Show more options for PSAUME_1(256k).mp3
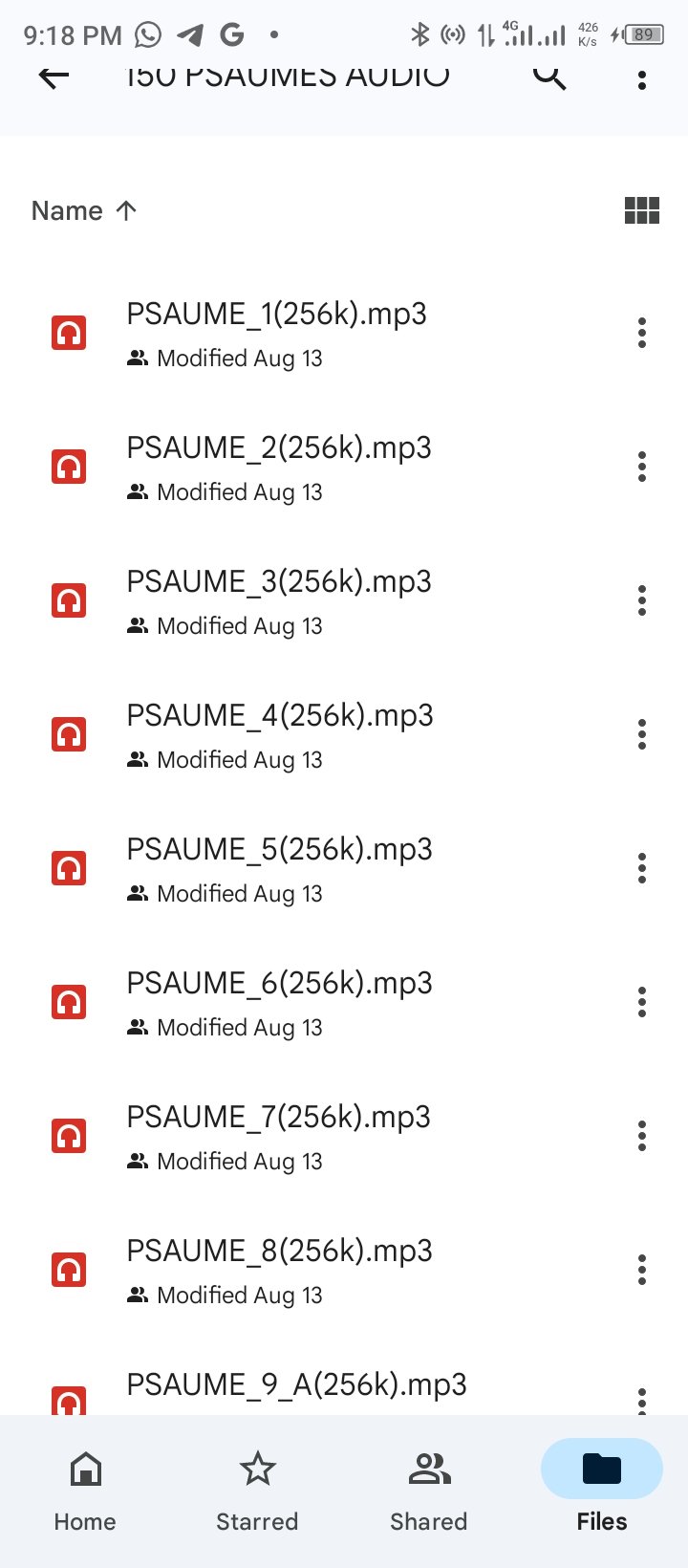 click(642, 333)
